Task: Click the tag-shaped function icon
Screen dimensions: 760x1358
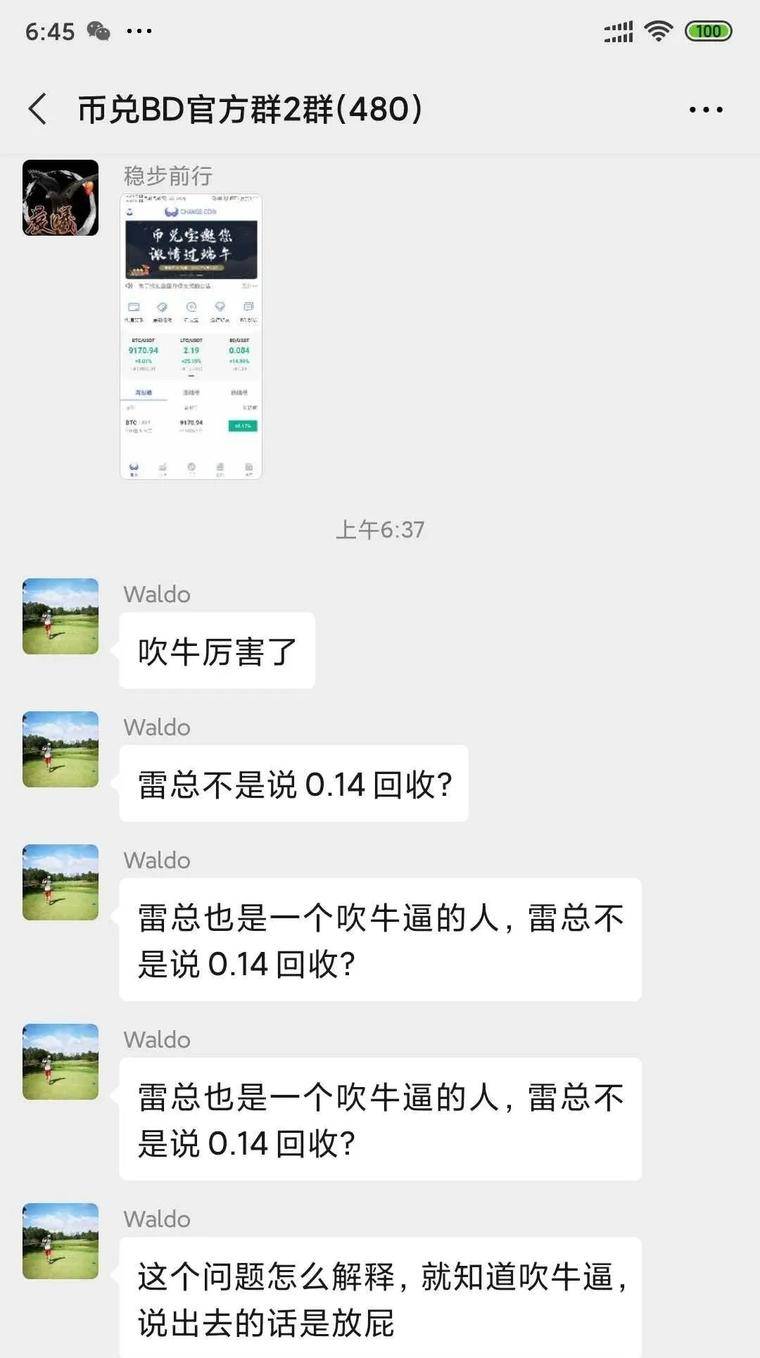Action: point(162,307)
